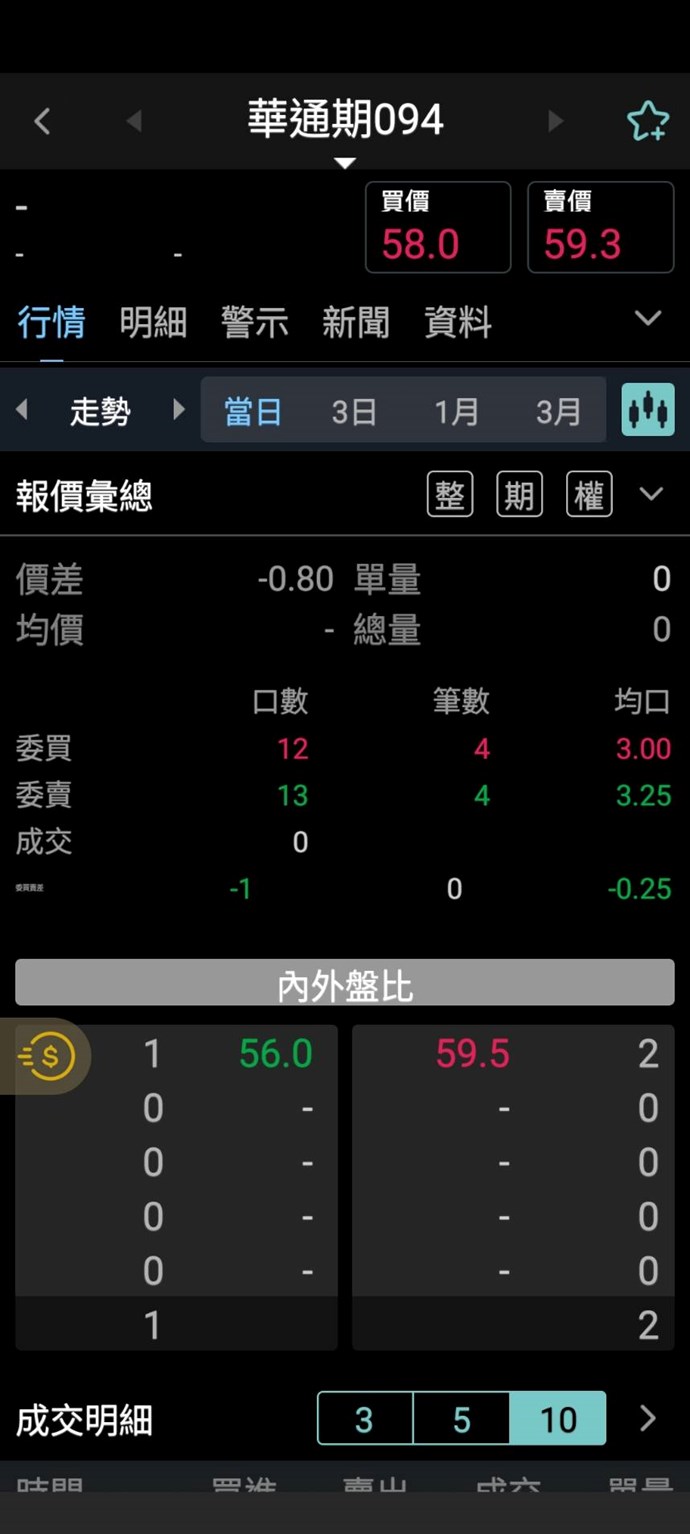Image resolution: width=690 pixels, height=1534 pixels.
Task: Tap the 買價 58.0 box
Action: pyautogui.click(x=438, y=227)
